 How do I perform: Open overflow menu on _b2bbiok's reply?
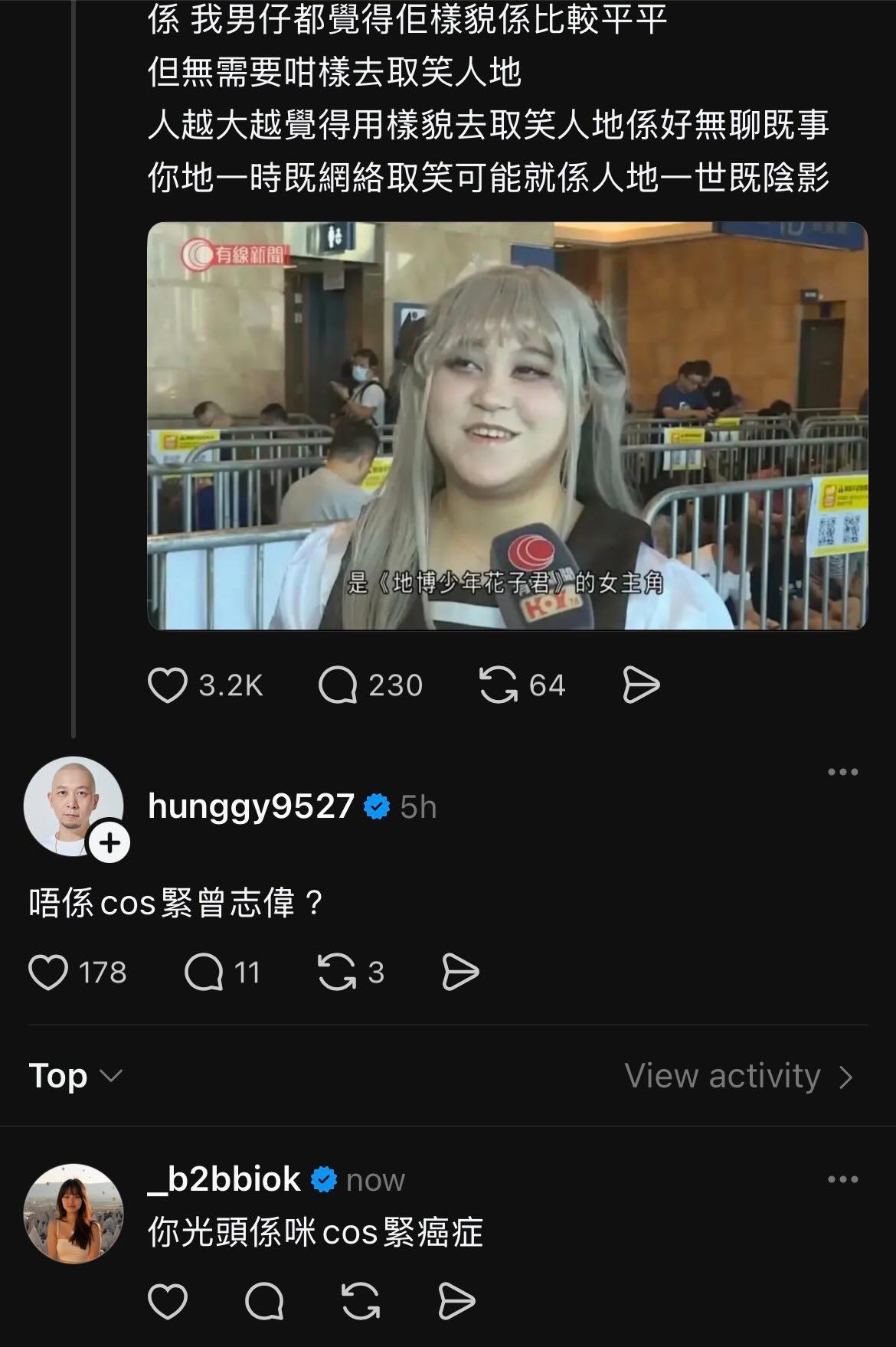click(842, 1179)
